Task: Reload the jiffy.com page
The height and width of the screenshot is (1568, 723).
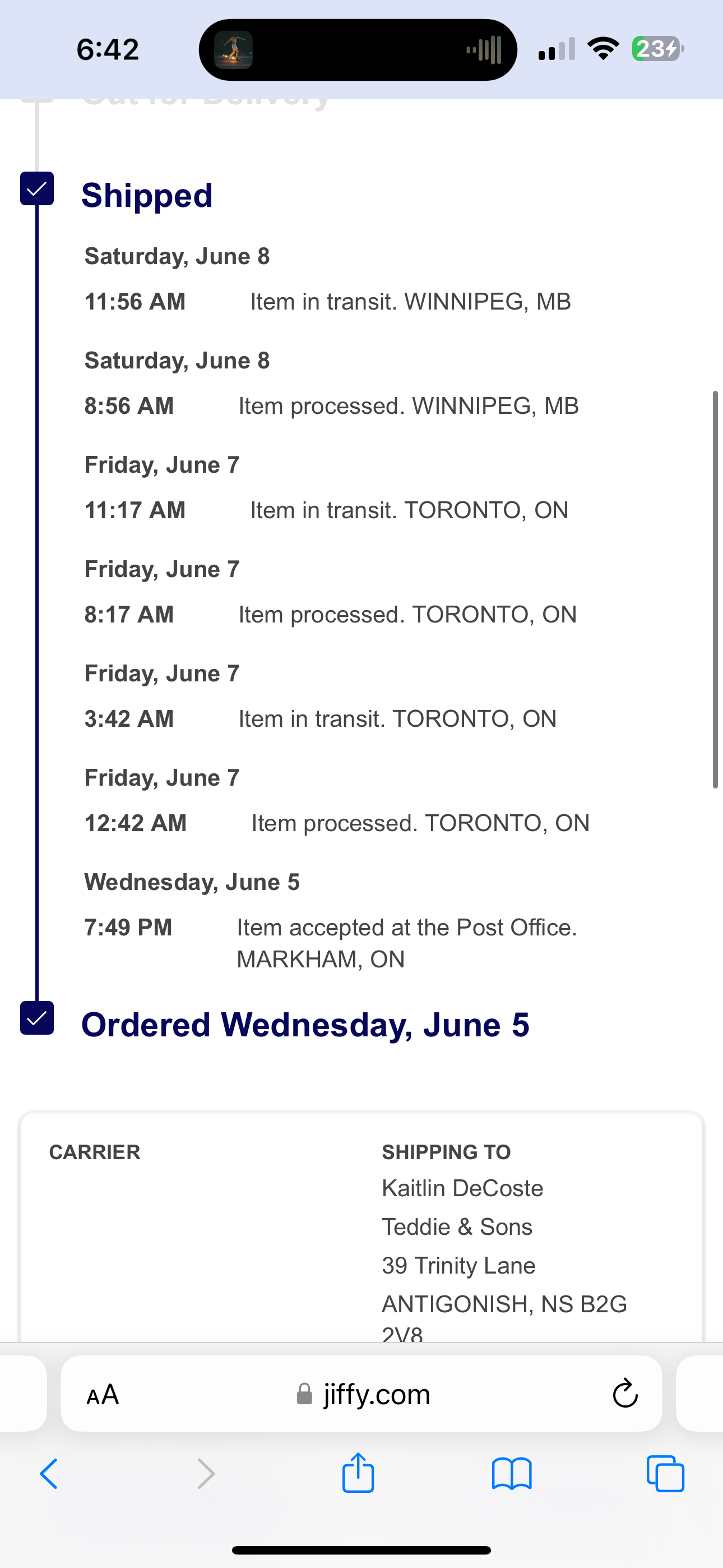Action: pyautogui.click(x=624, y=1395)
